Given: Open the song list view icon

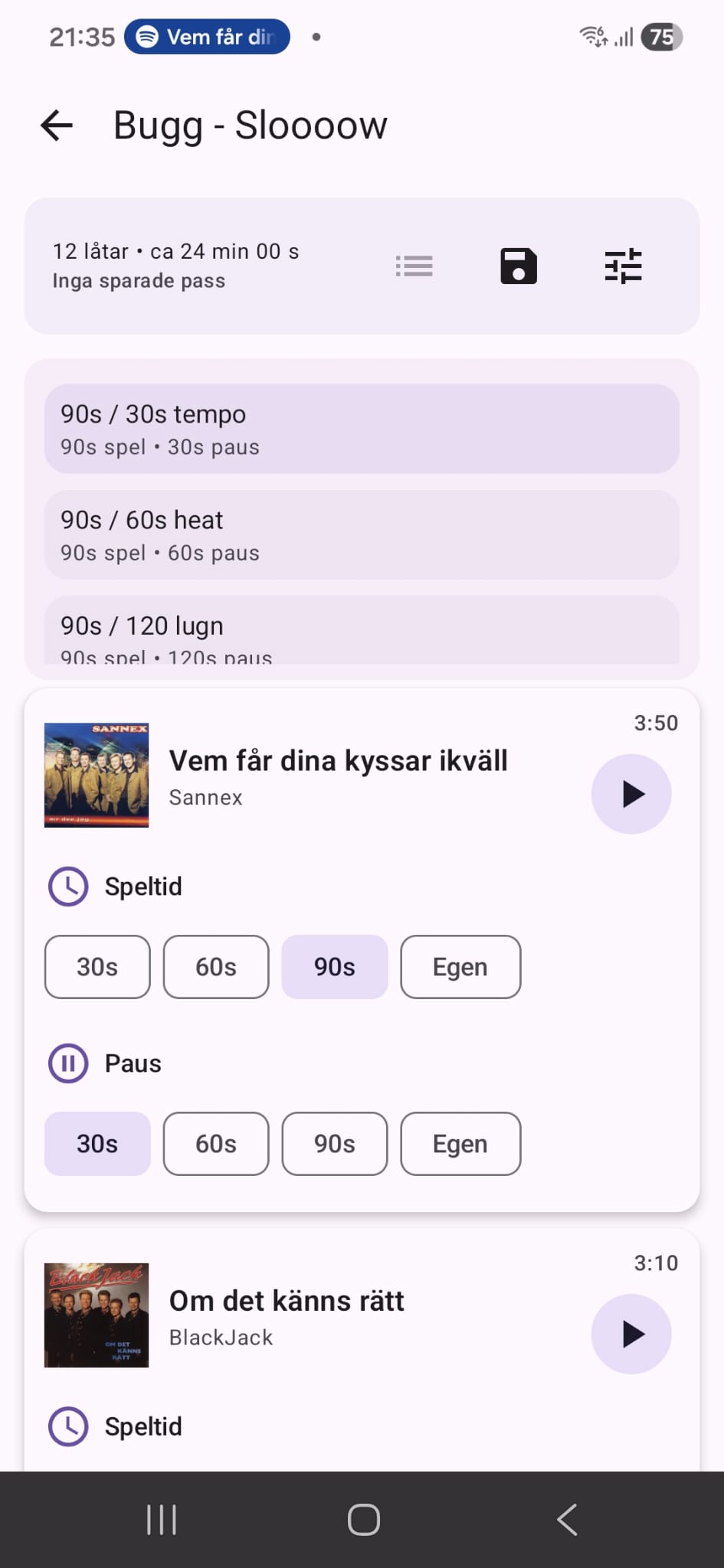Looking at the screenshot, I should tap(414, 265).
